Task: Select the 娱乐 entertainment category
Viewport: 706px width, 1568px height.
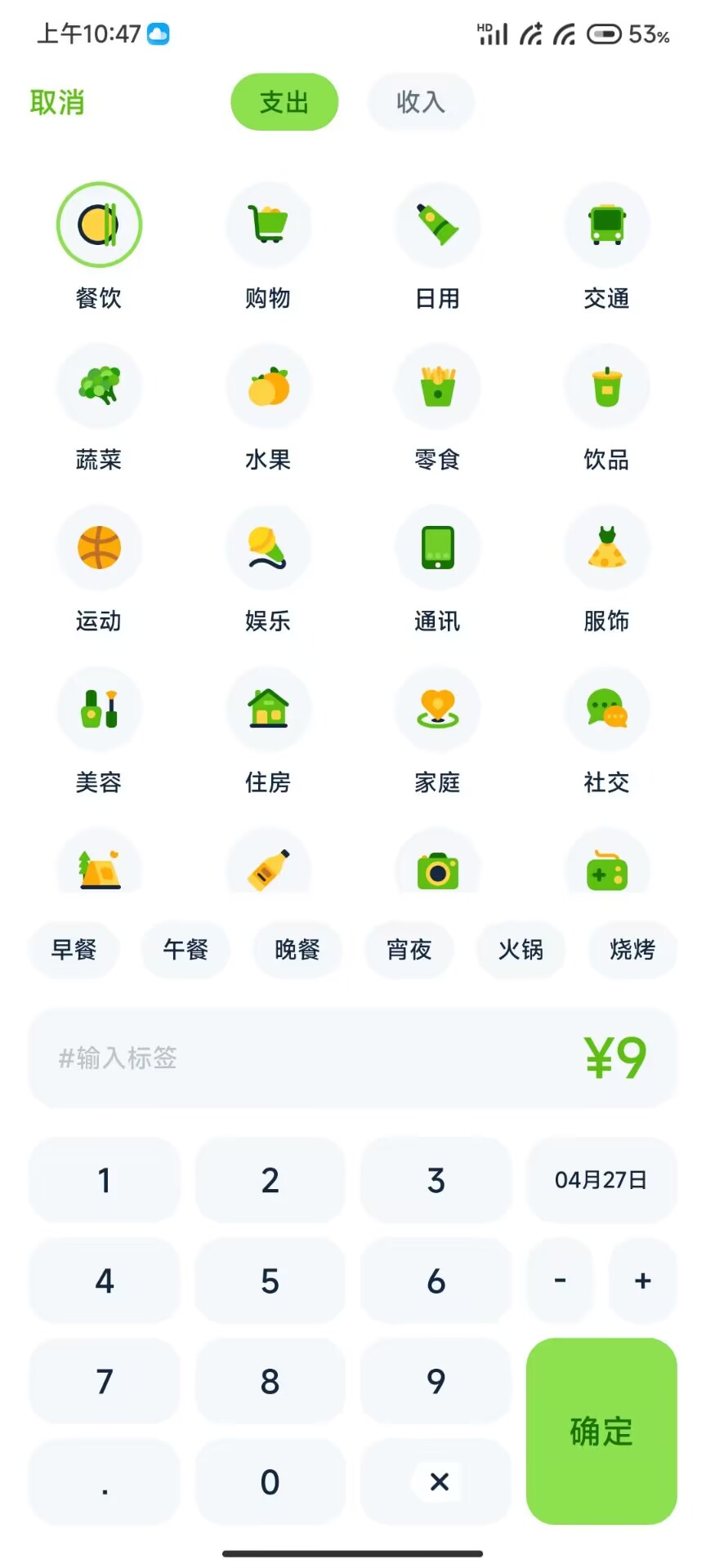Action: pyautogui.click(x=268, y=548)
